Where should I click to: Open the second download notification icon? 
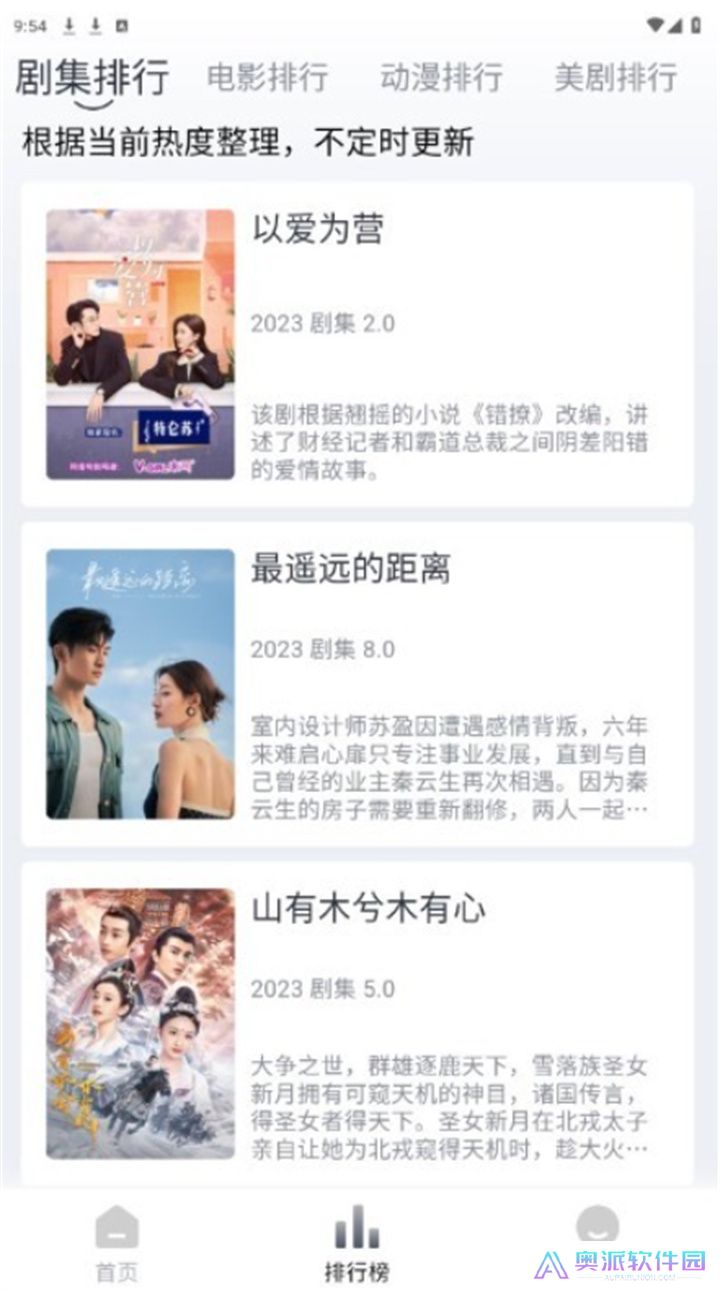click(x=95, y=22)
